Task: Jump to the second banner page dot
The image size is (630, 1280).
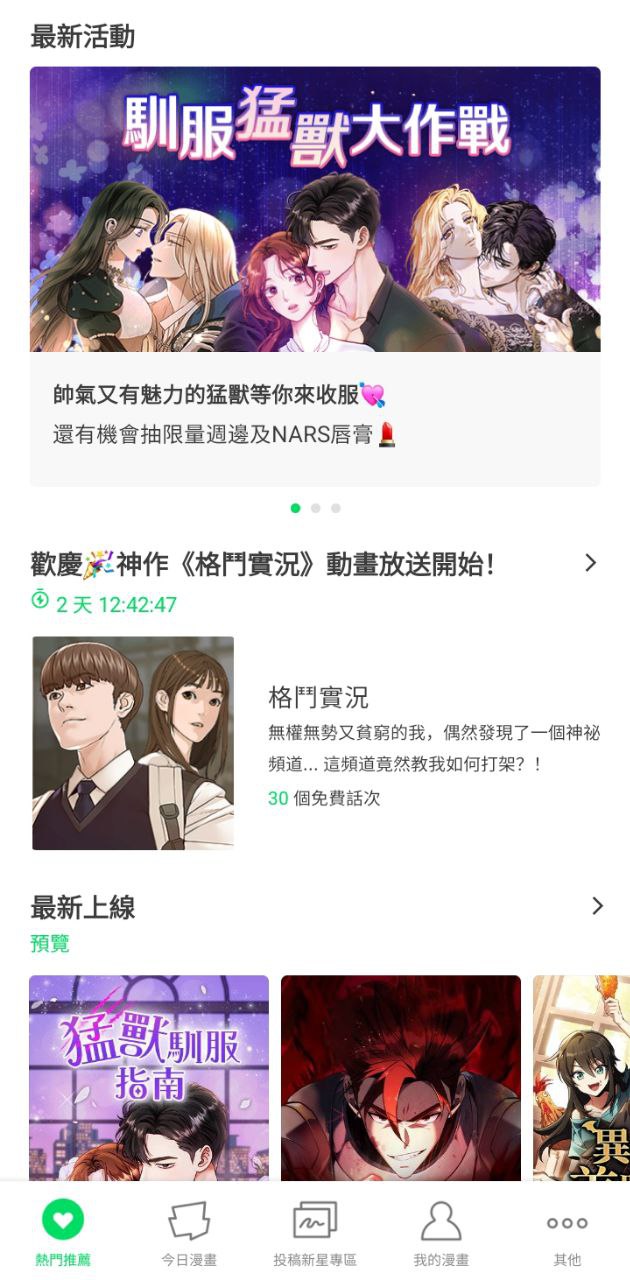Action: coord(315,508)
